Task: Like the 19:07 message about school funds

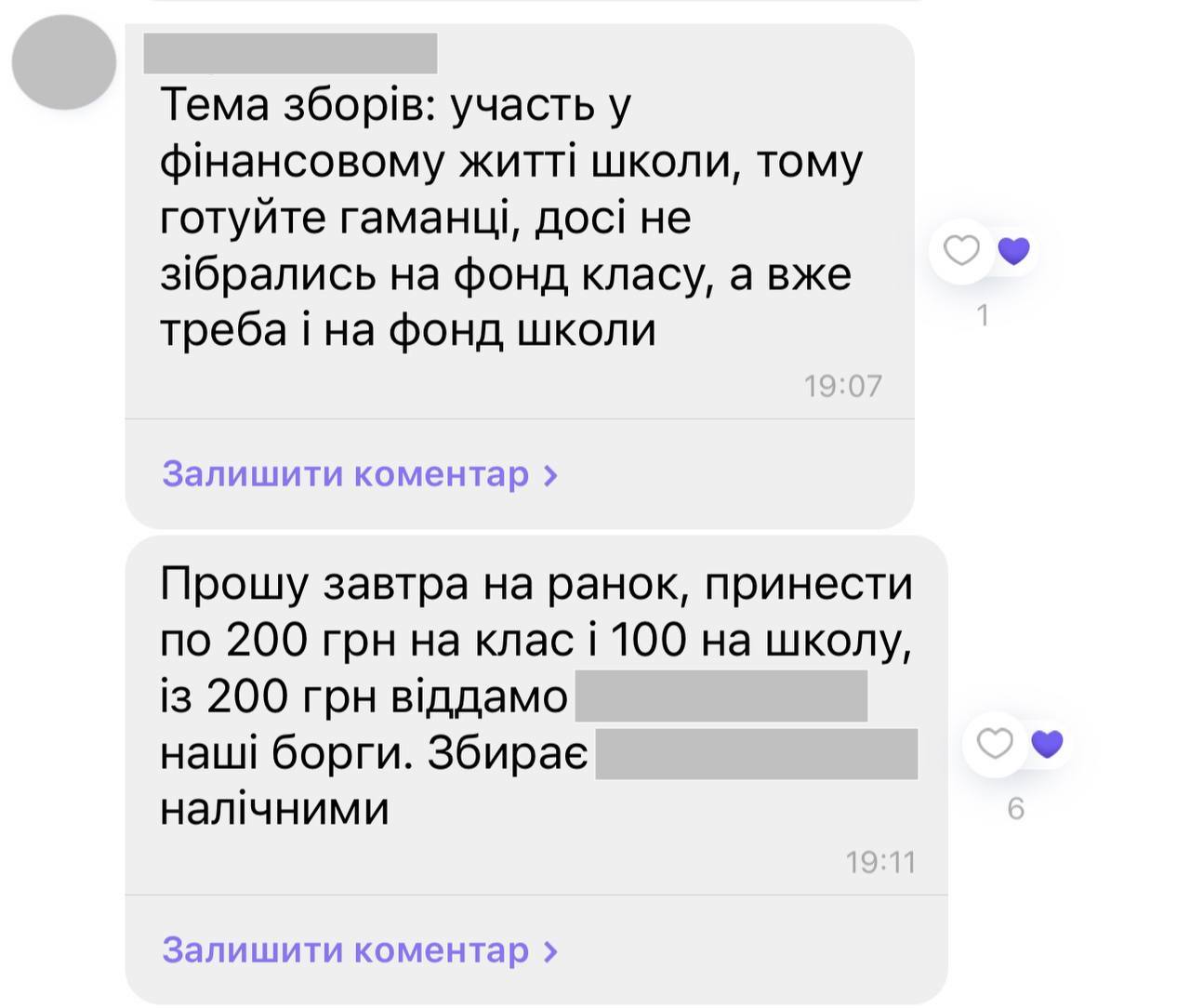Action: pyautogui.click(x=961, y=251)
